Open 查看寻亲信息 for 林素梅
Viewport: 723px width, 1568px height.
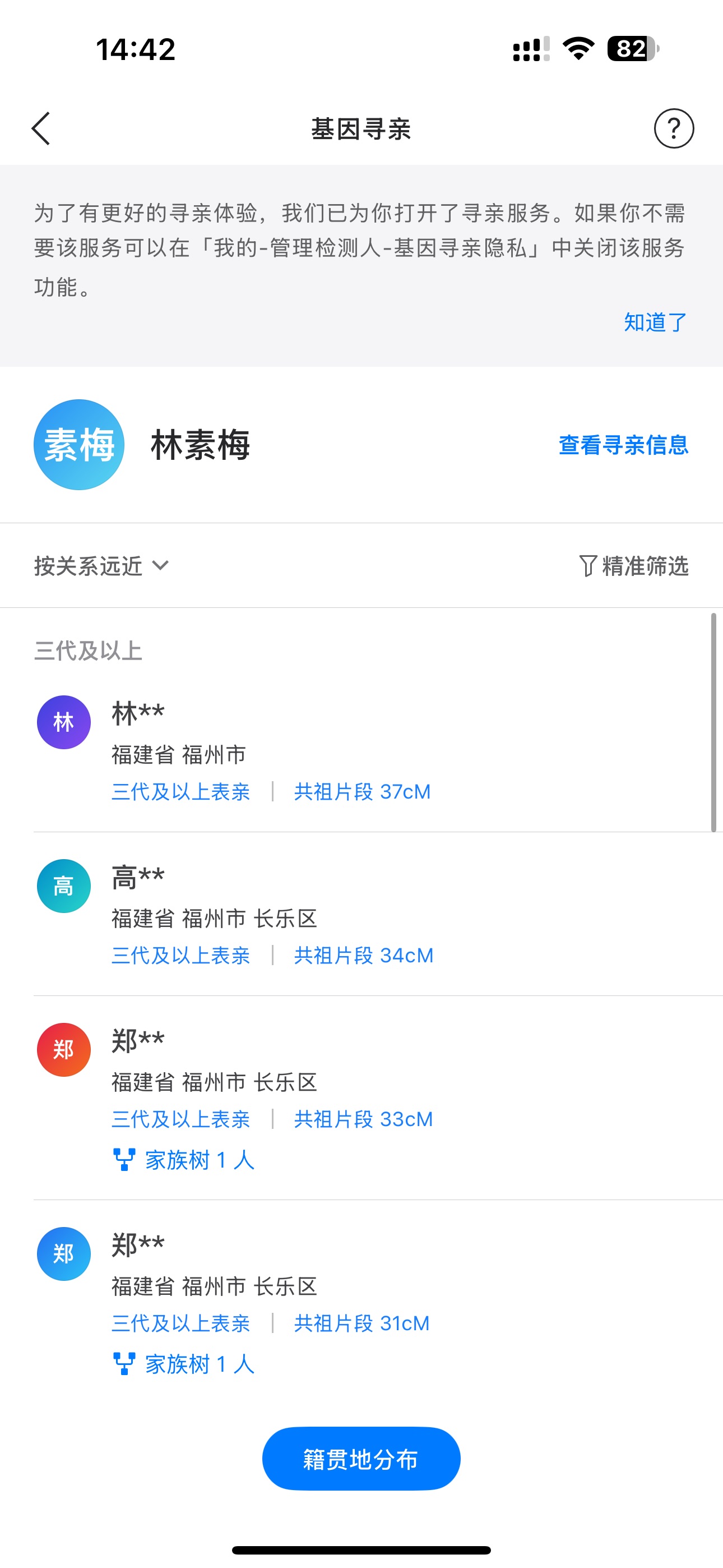coord(623,445)
